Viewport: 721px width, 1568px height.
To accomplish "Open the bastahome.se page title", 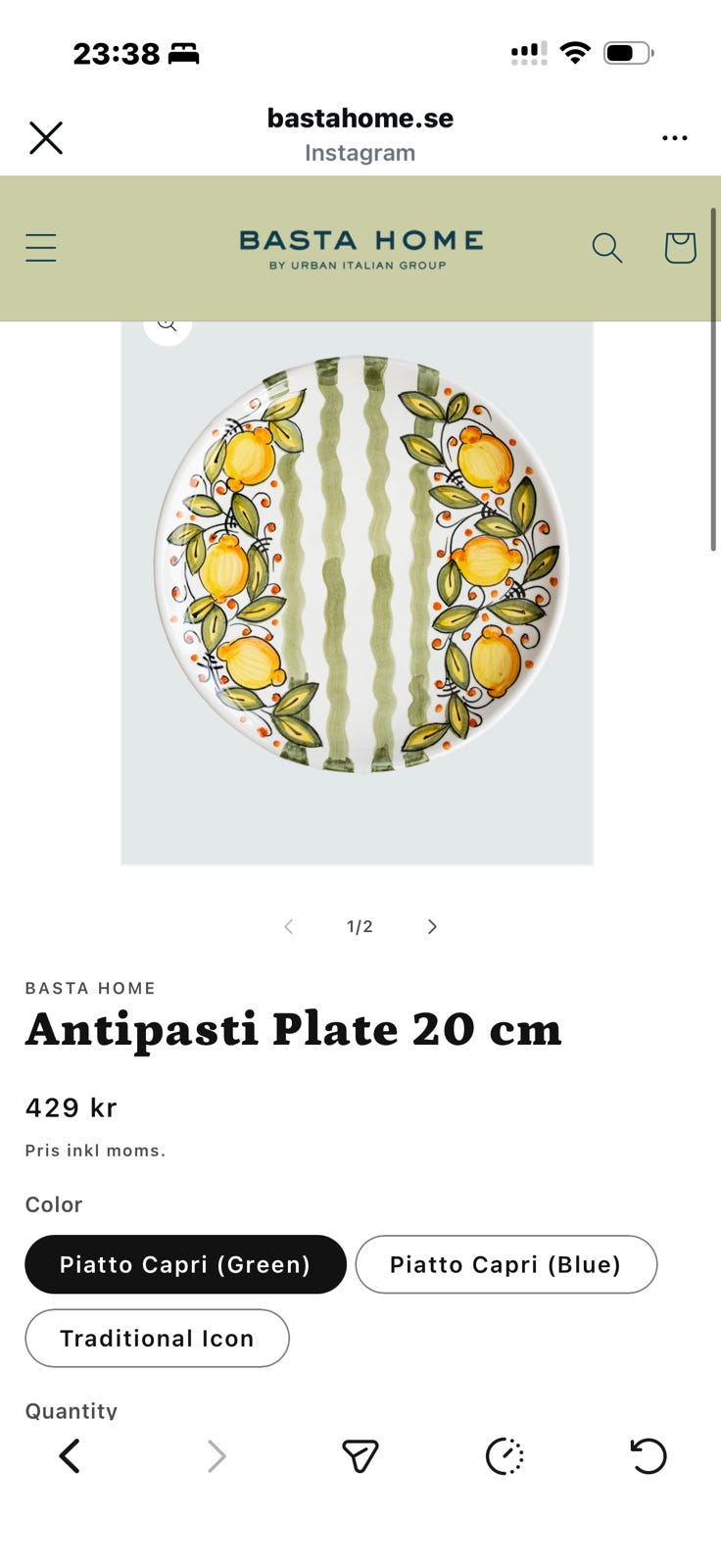I will coord(360,118).
